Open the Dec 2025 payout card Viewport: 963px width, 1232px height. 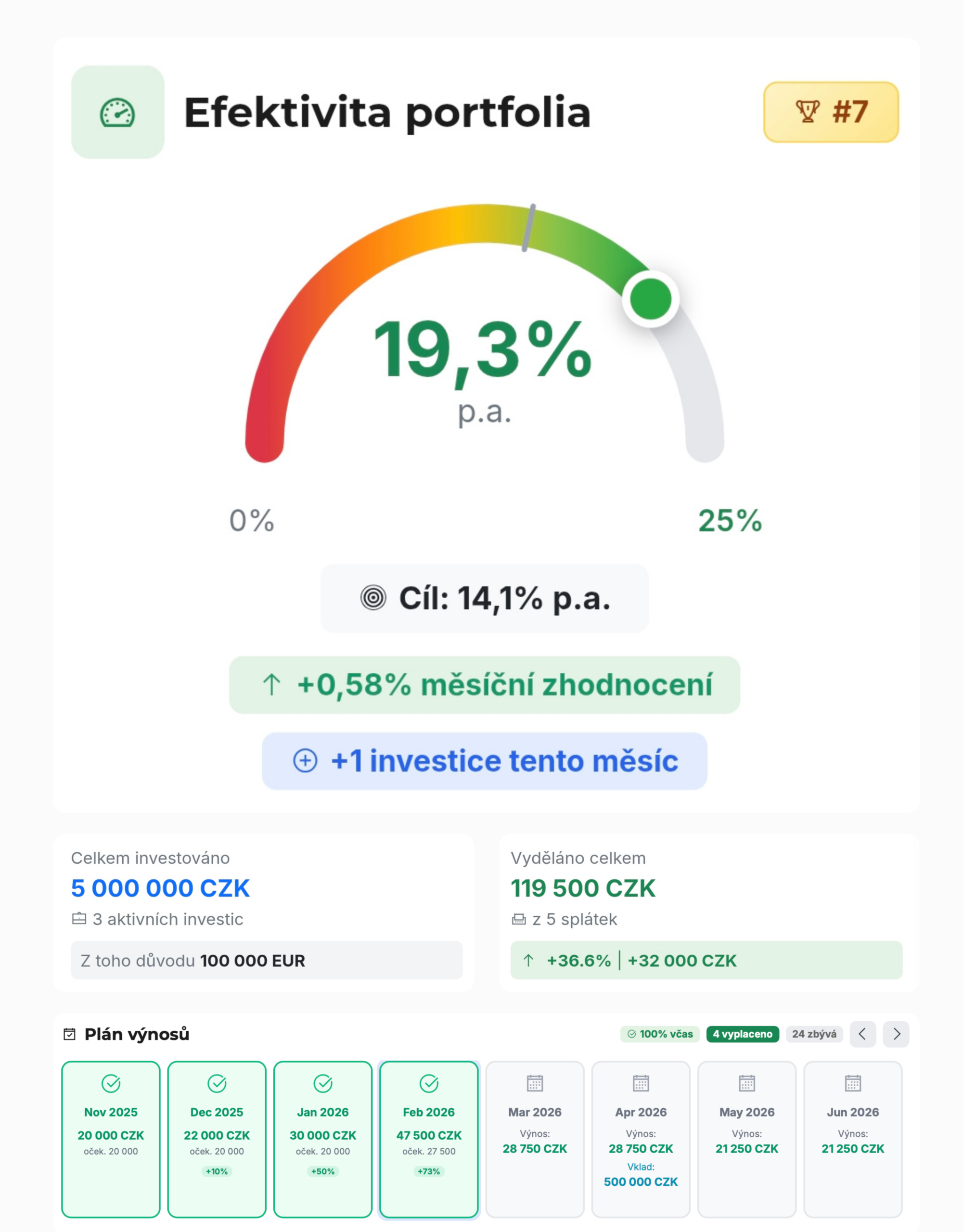(x=217, y=1138)
